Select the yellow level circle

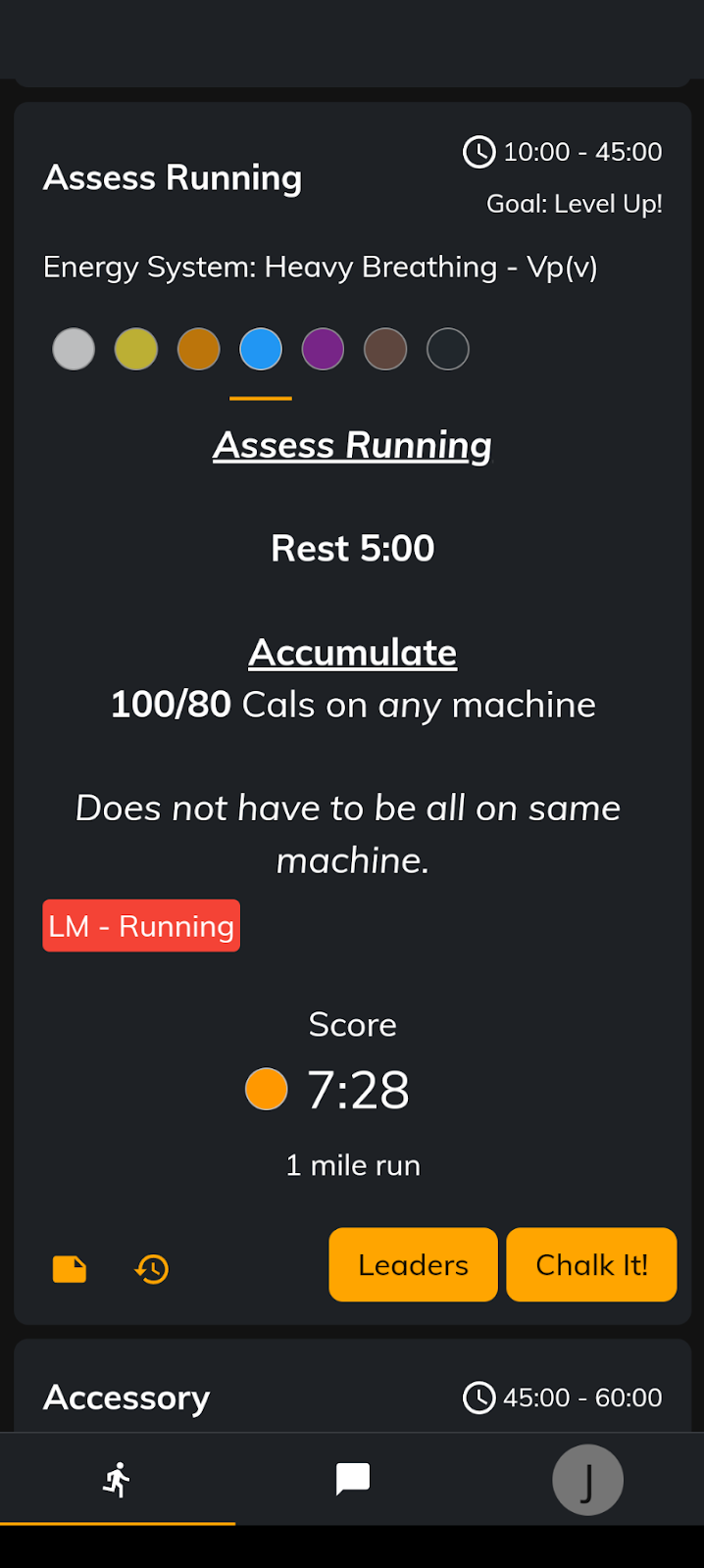coord(136,349)
